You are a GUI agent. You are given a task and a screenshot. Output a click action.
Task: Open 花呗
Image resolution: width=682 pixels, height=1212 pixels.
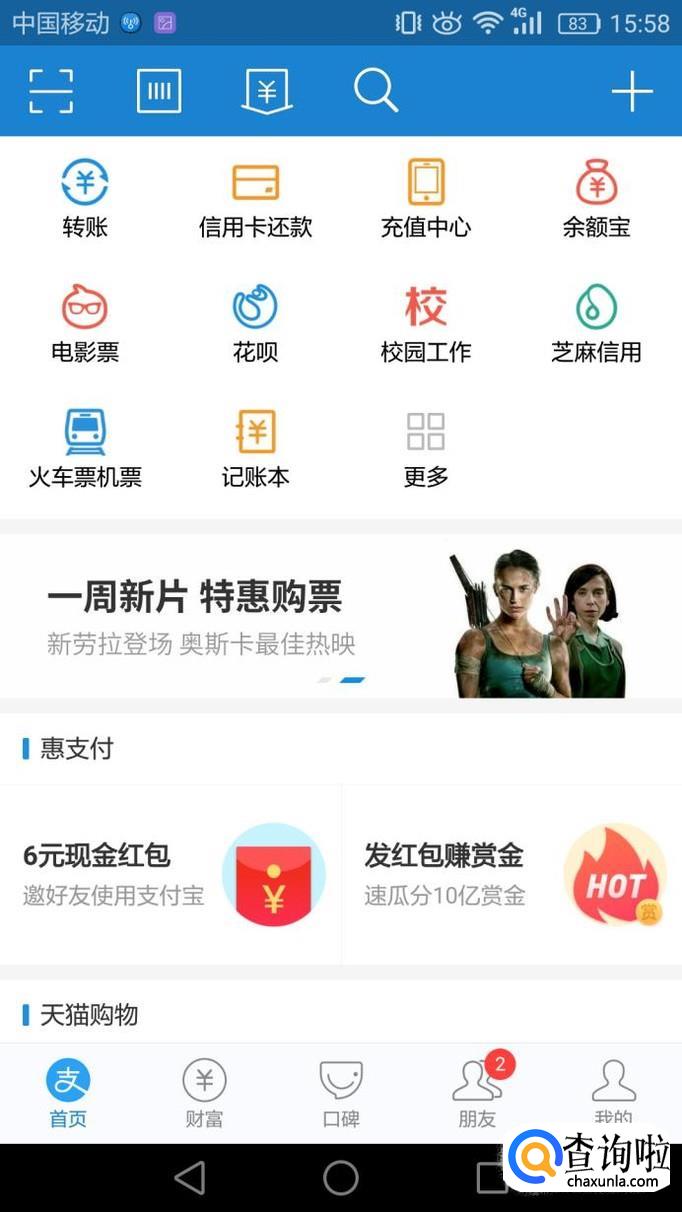(x=255, y=325)
